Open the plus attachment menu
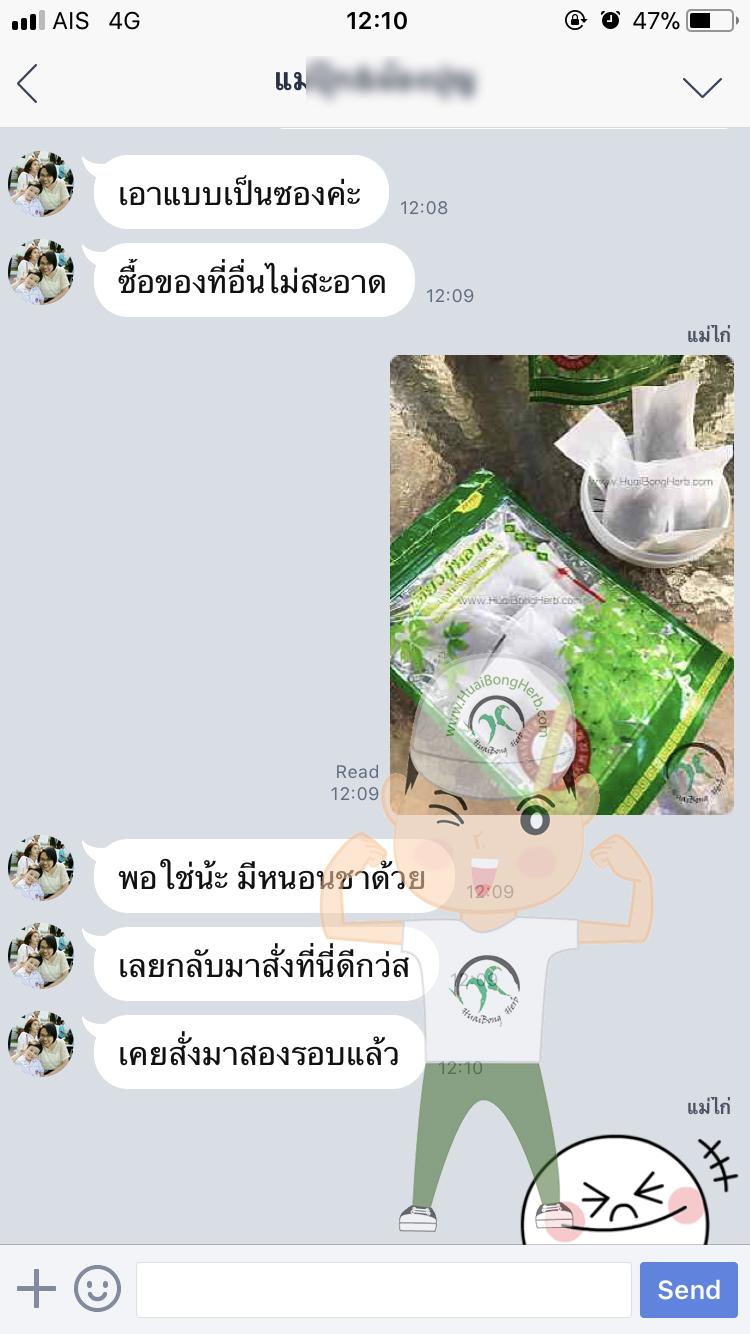Image resolution: width=750 pixels, height=1334 pixels. pos(37,1289)
